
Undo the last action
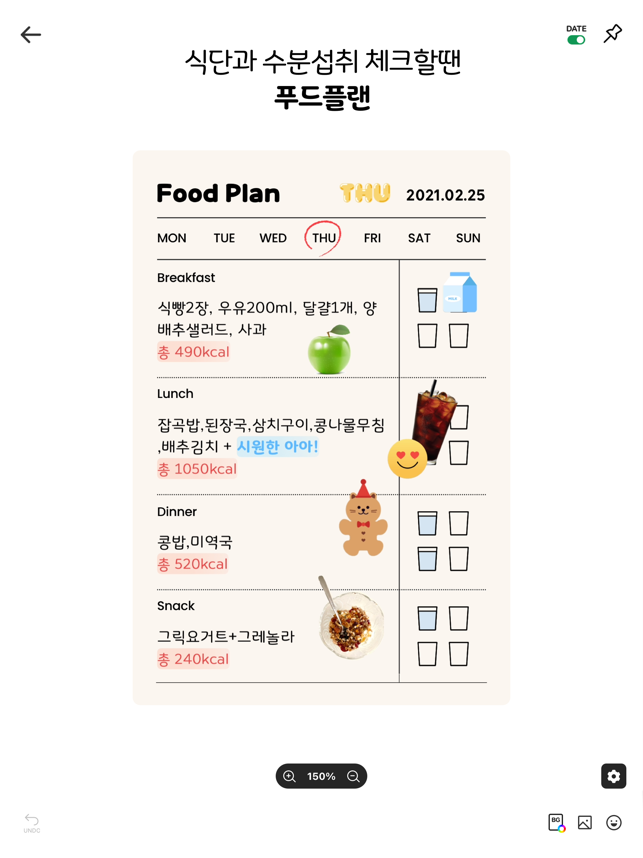pos(32,822)
